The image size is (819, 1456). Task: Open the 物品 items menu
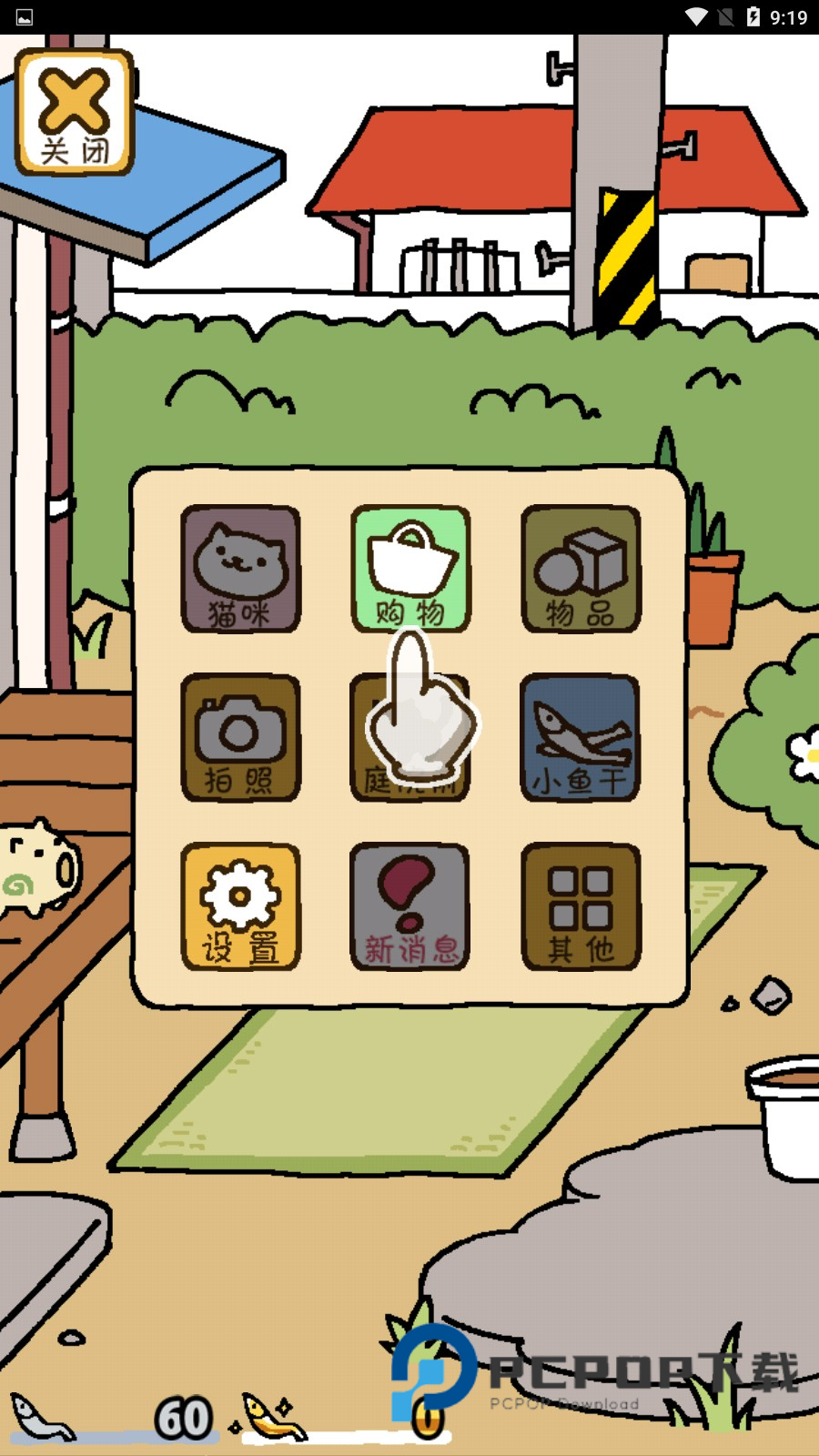click(x=581, y=569)
